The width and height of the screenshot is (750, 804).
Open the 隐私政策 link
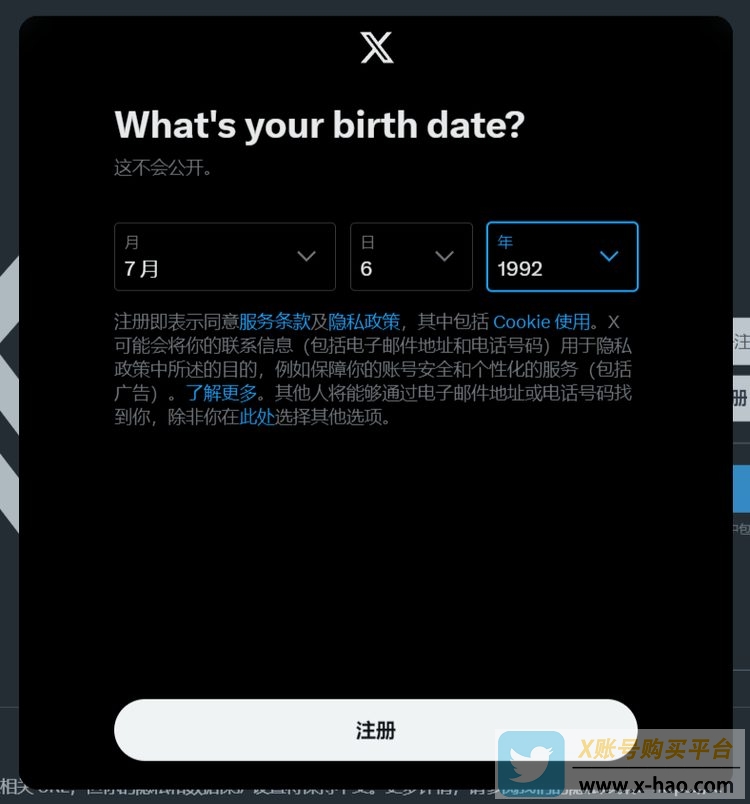click(364, 322)
